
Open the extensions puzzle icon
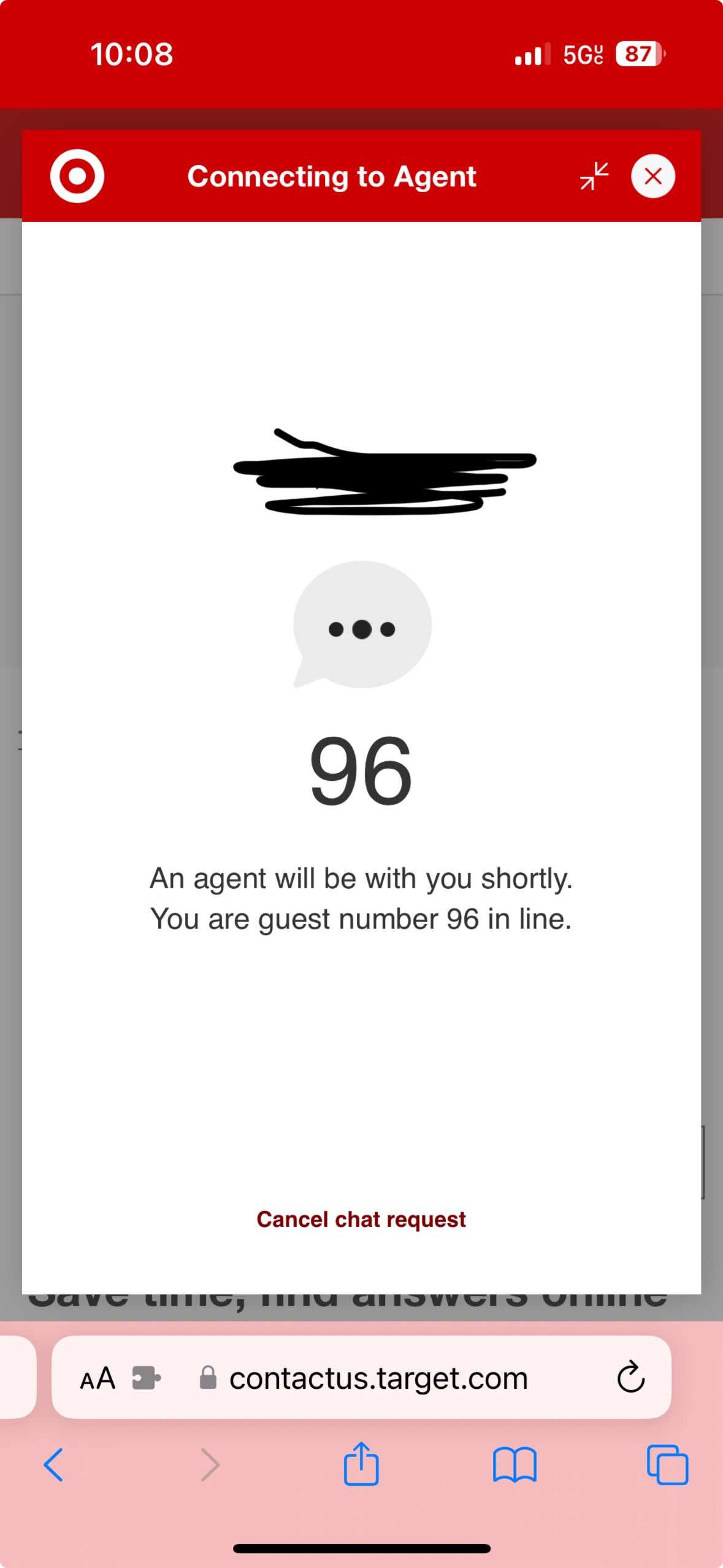point(146,1378)
